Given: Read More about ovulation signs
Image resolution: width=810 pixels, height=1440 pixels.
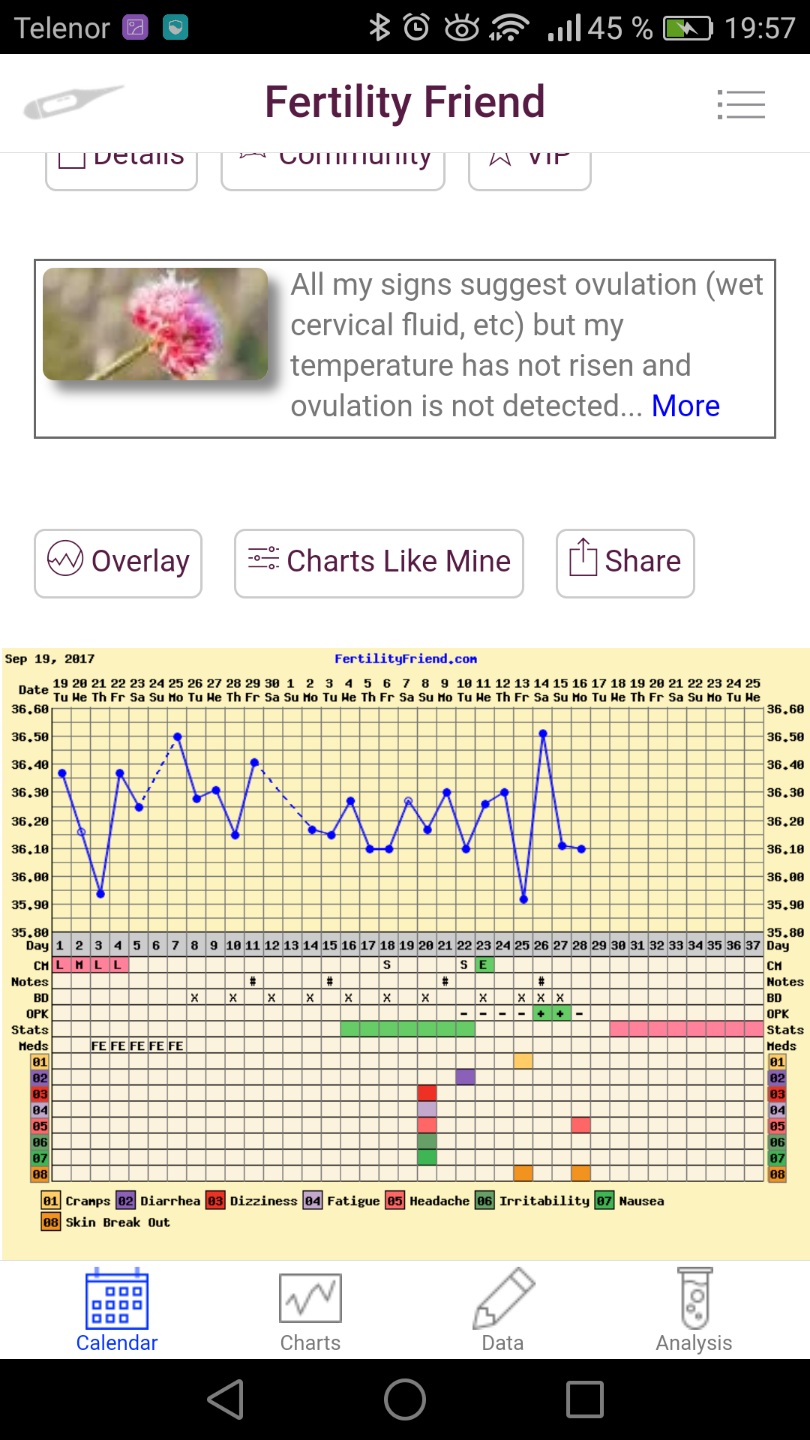Looking at the screenshot, I should [685, 406].
